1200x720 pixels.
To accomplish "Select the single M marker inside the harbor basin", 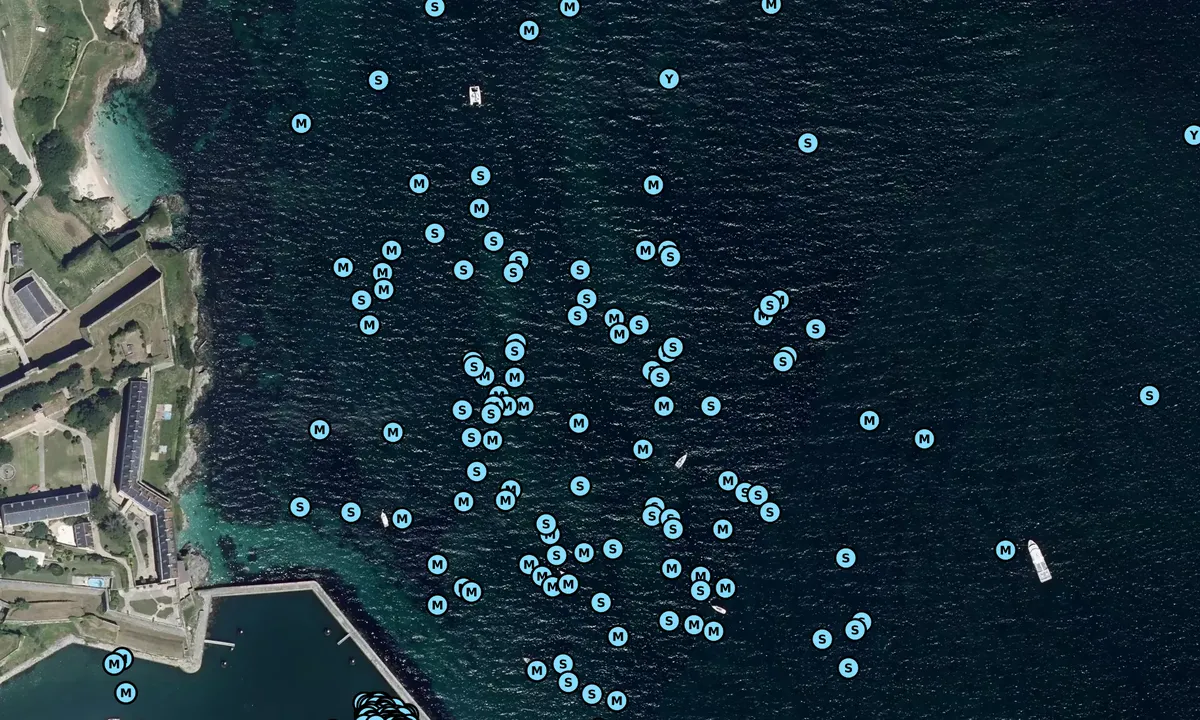I will (126, 692).
